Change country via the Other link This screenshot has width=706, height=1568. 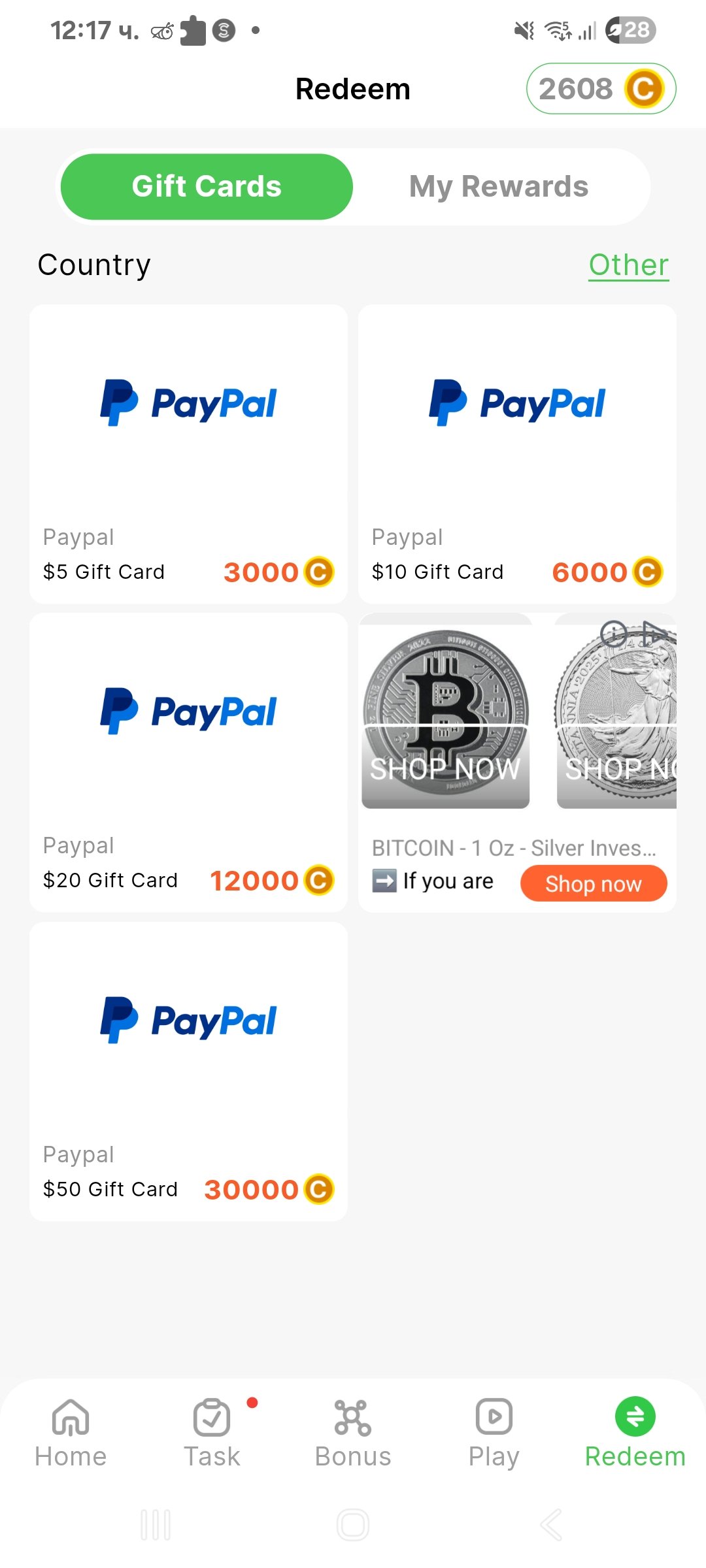click(628, 265)
